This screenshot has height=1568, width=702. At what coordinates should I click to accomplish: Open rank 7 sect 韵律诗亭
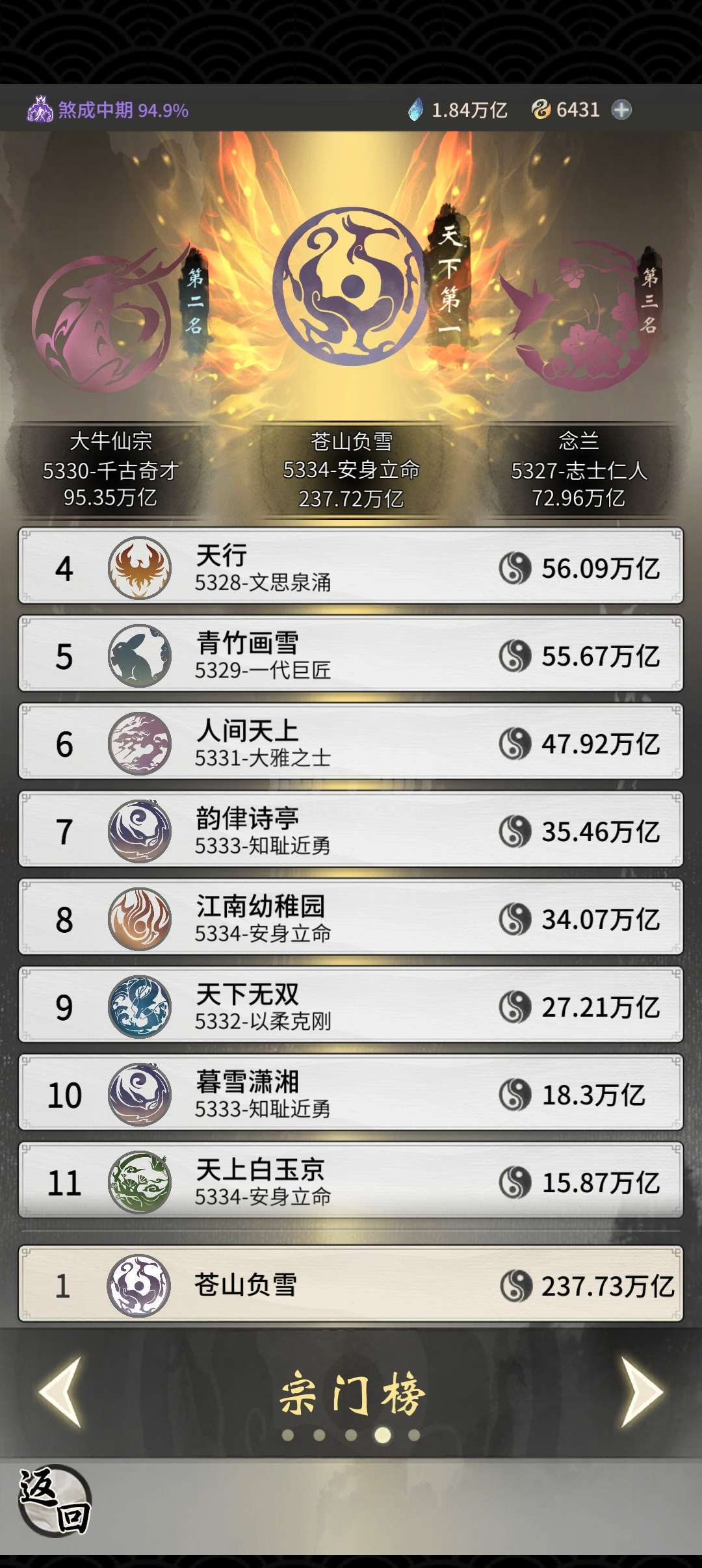[351, 830]
